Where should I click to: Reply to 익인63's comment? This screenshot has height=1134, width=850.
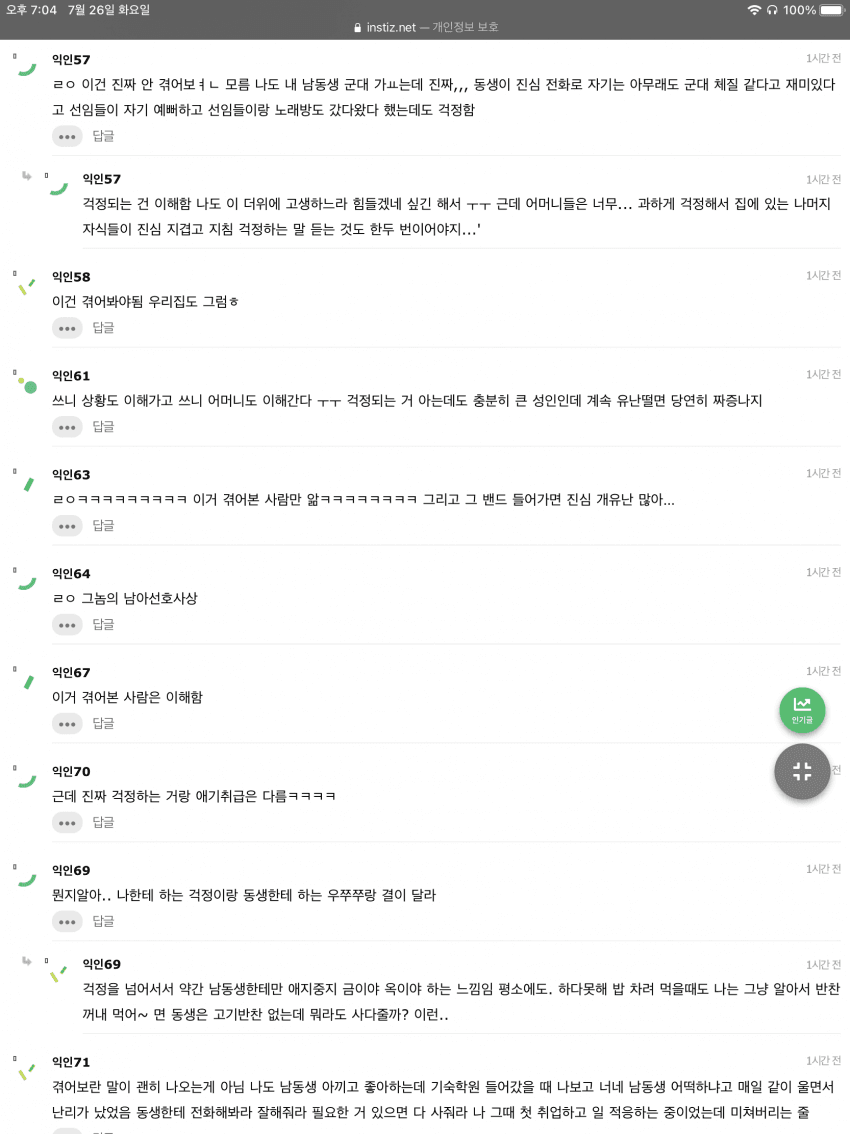(103, 525)
